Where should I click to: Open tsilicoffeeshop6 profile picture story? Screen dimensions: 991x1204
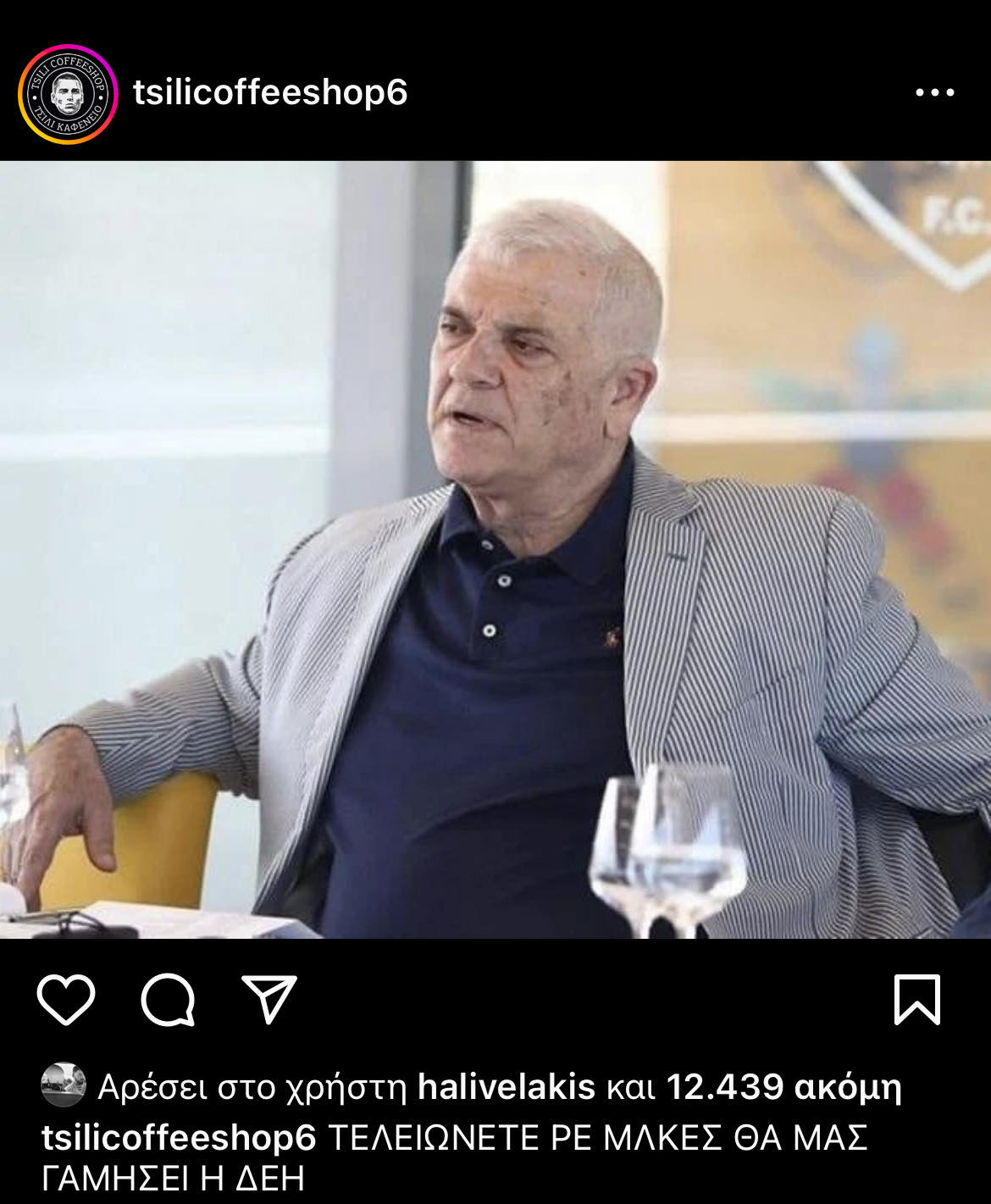click(68, 93)
